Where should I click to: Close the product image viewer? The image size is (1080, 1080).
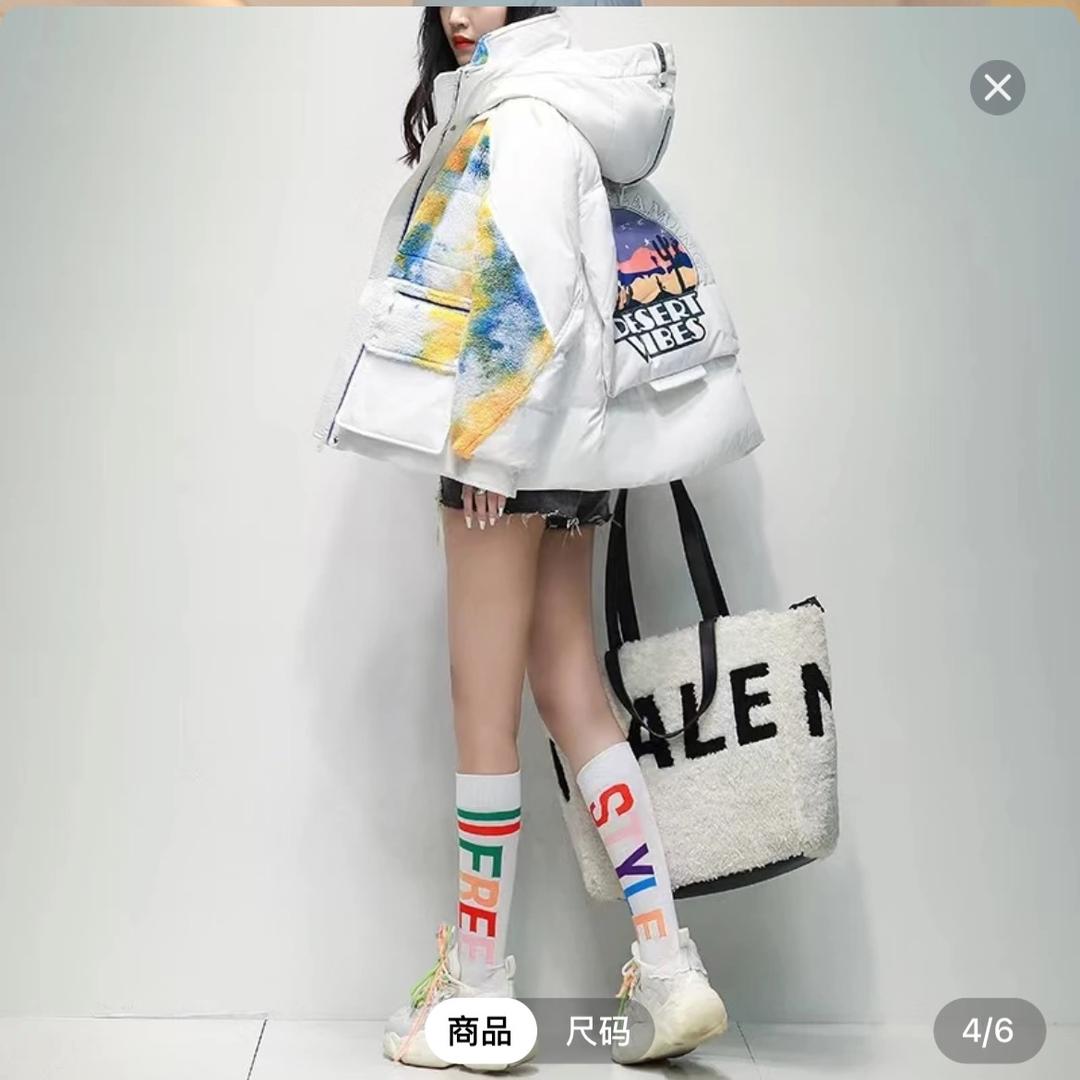point(997,88)
